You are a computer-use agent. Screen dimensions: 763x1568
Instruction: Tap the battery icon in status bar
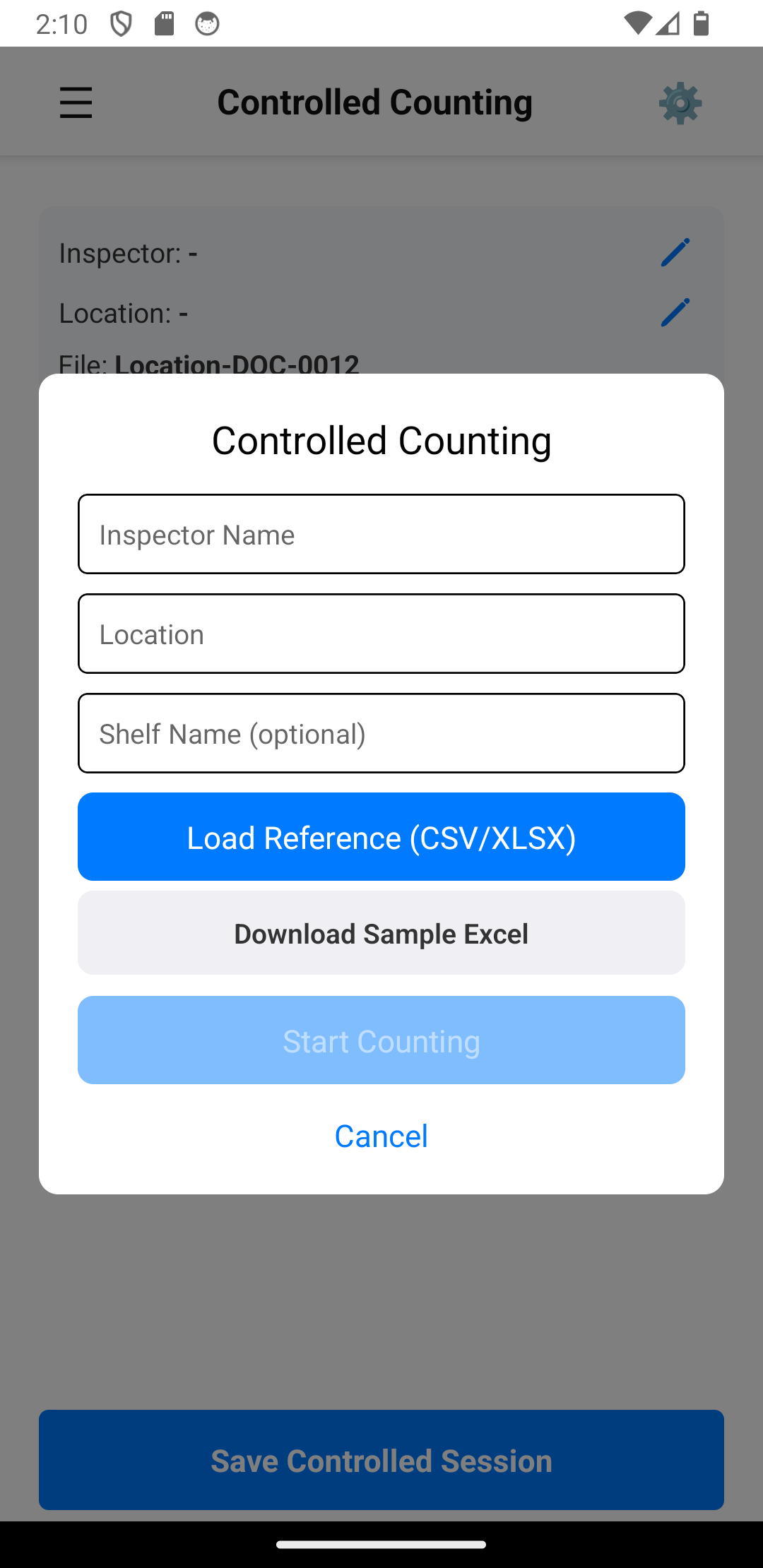pos(702,23)
